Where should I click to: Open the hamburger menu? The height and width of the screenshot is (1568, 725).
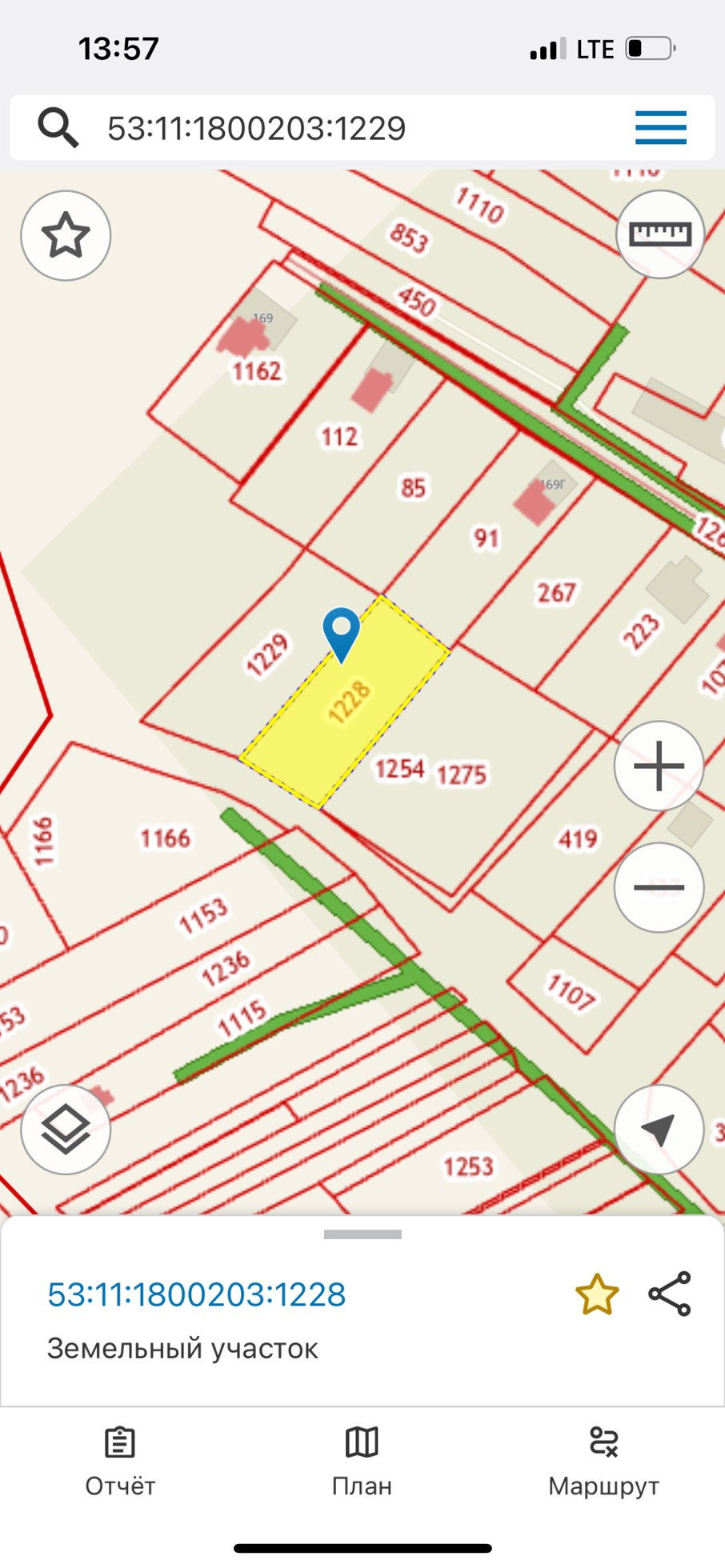click(x=660, y=128)
